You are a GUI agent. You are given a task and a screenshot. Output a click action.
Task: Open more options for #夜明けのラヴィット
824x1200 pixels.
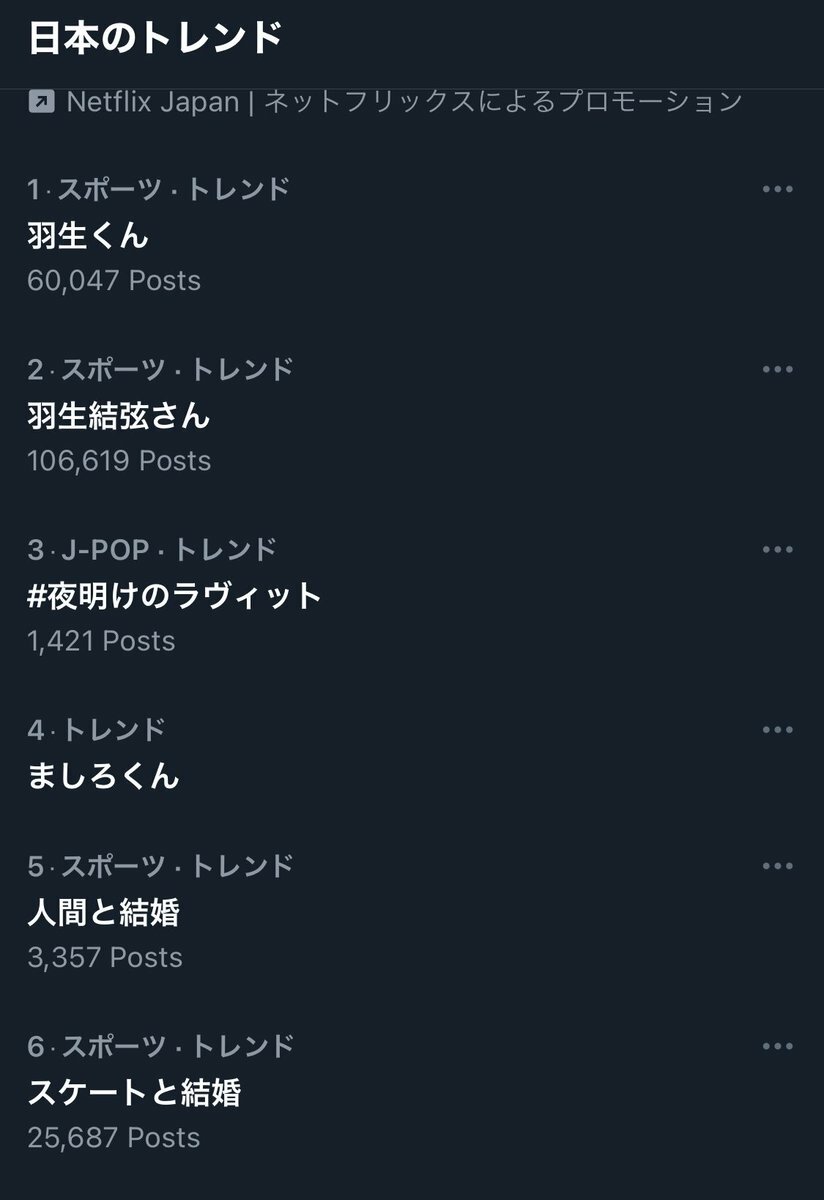(x=777, y=549)
